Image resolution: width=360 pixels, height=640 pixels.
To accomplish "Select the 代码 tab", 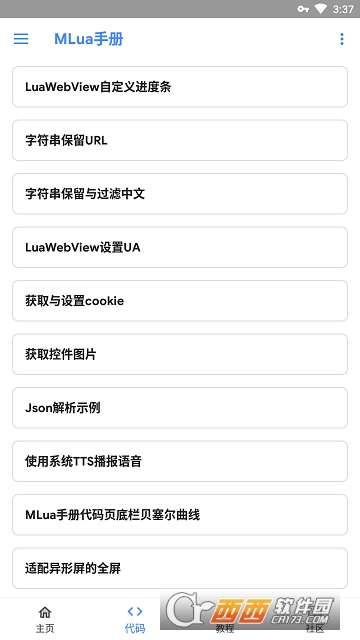I will (135, 619).
